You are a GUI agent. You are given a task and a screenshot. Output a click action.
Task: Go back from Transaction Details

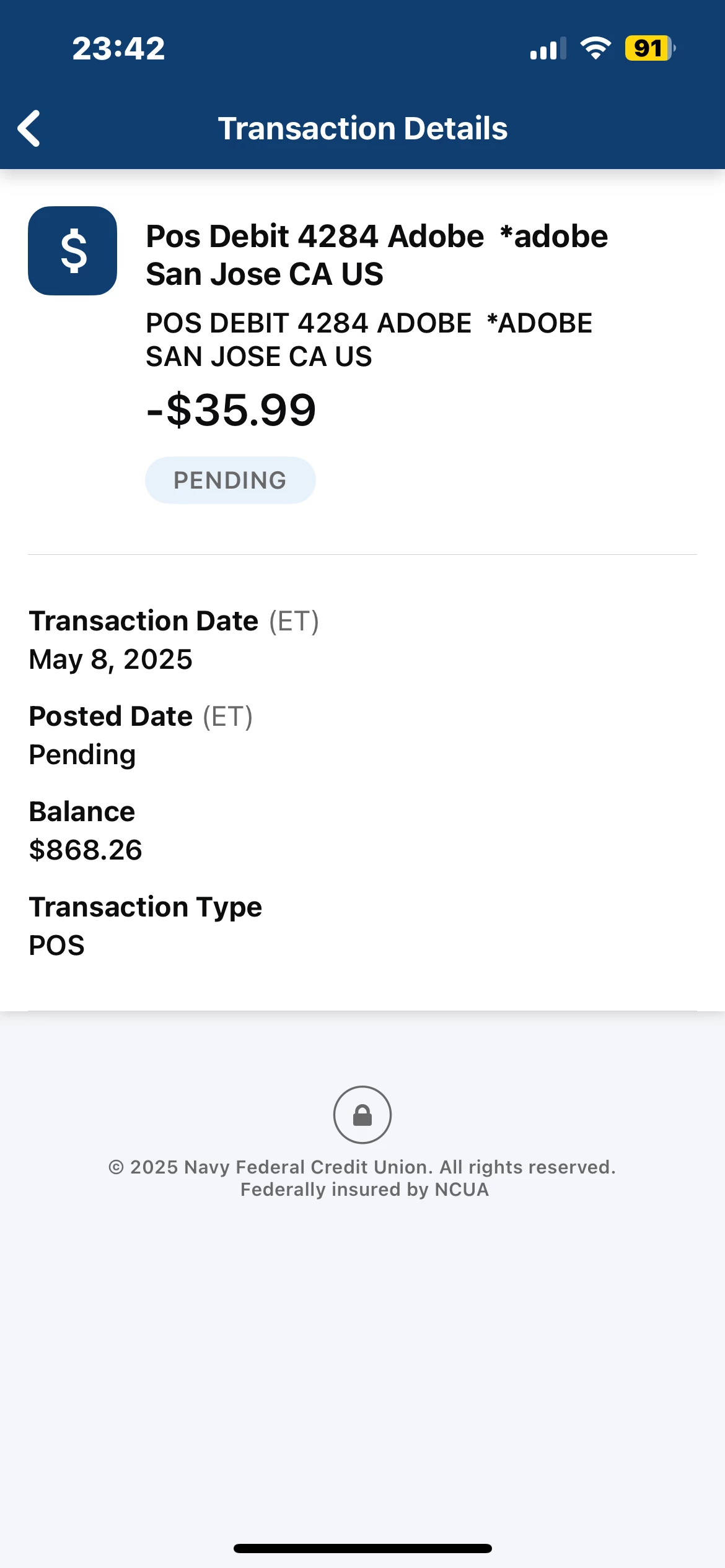pyautogui.click(x=29, y=128)
